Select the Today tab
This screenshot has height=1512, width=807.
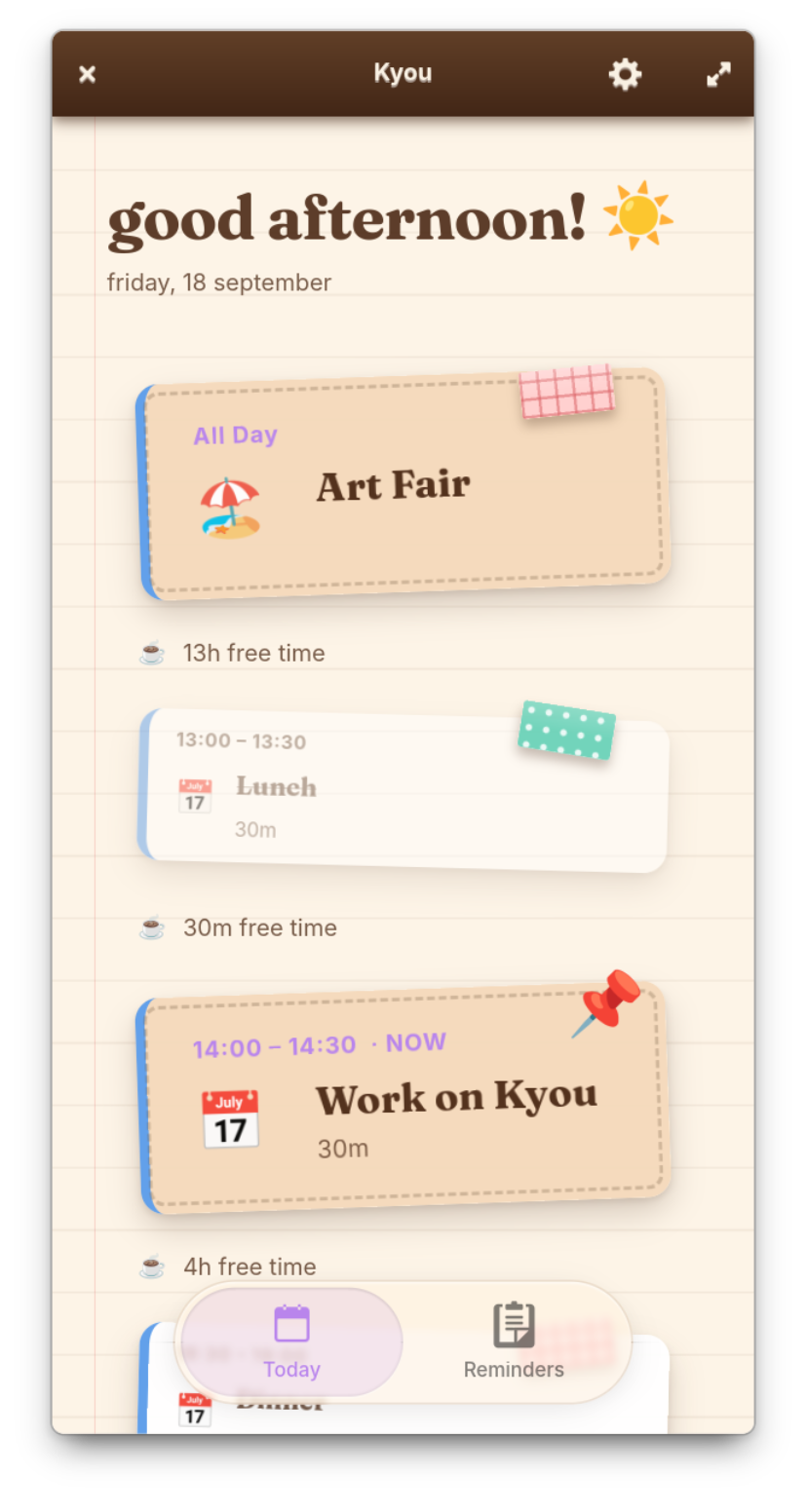click(x=292, y=1342)
